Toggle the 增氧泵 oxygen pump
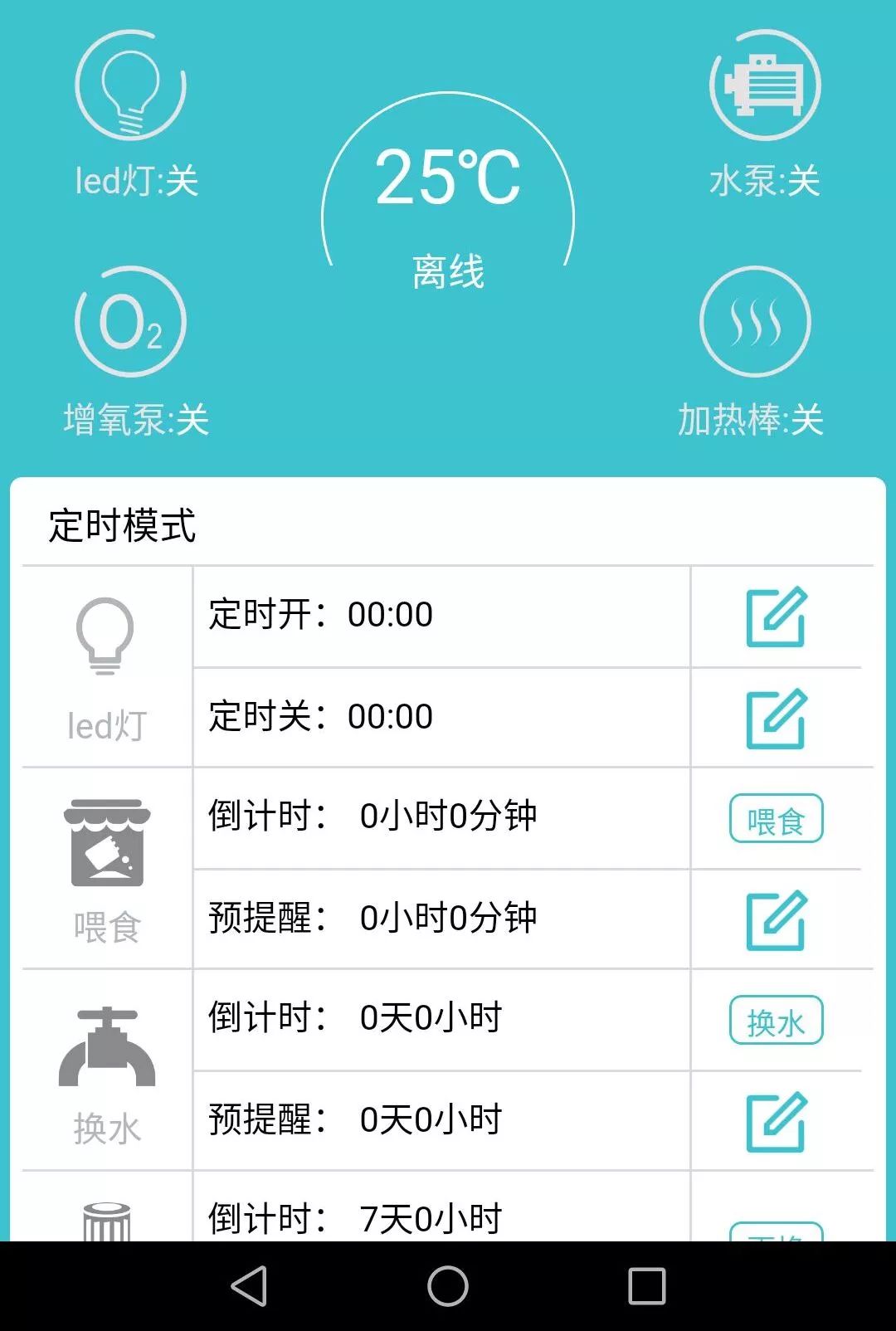This screenshot has height=1331, width=896. 131,322
